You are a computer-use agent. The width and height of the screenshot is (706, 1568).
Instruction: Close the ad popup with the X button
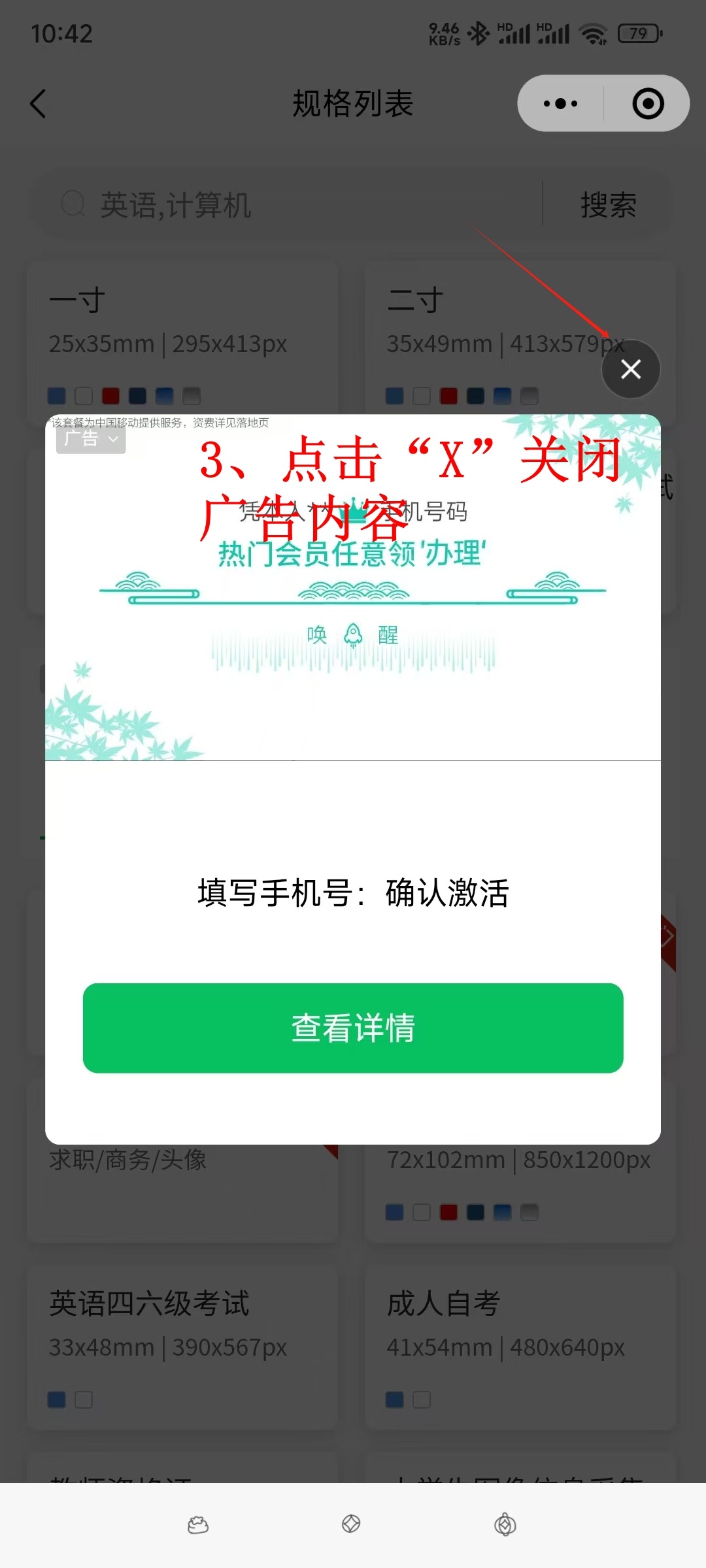(630, 369)
